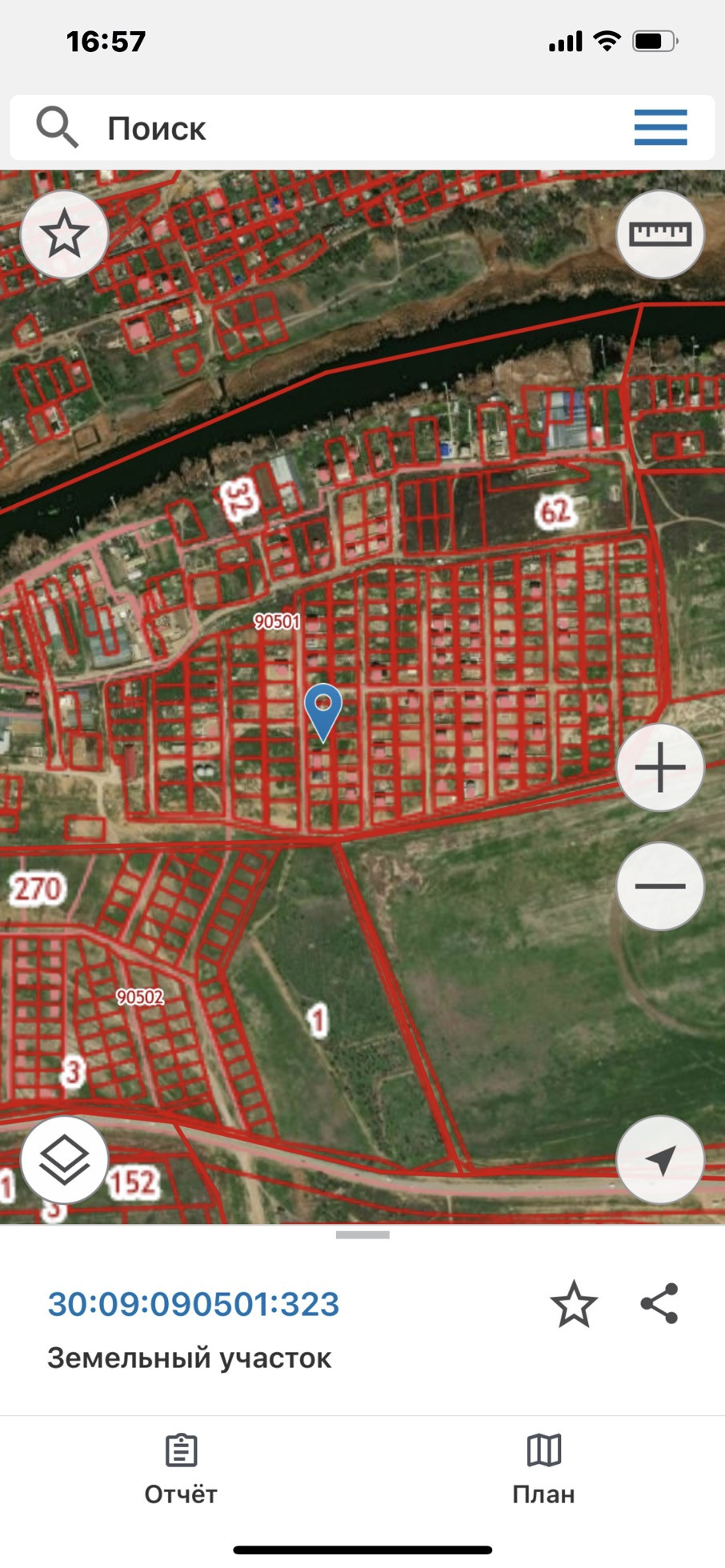The width and height of the screenshot is (725, 1568).
Task: Open the Отчёт report
Action: coord(181,1470)
